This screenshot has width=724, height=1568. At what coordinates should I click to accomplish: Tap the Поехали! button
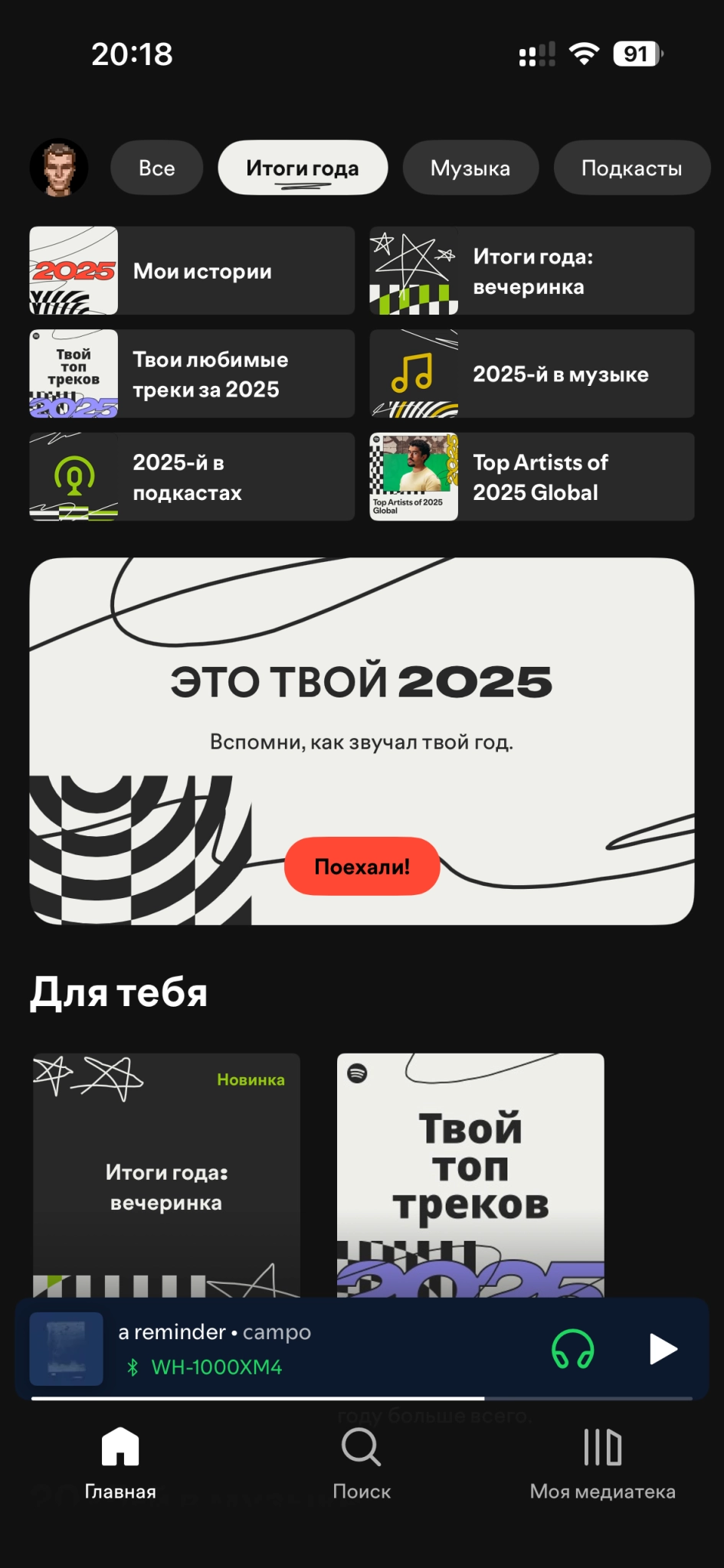[x=362, y=866]
